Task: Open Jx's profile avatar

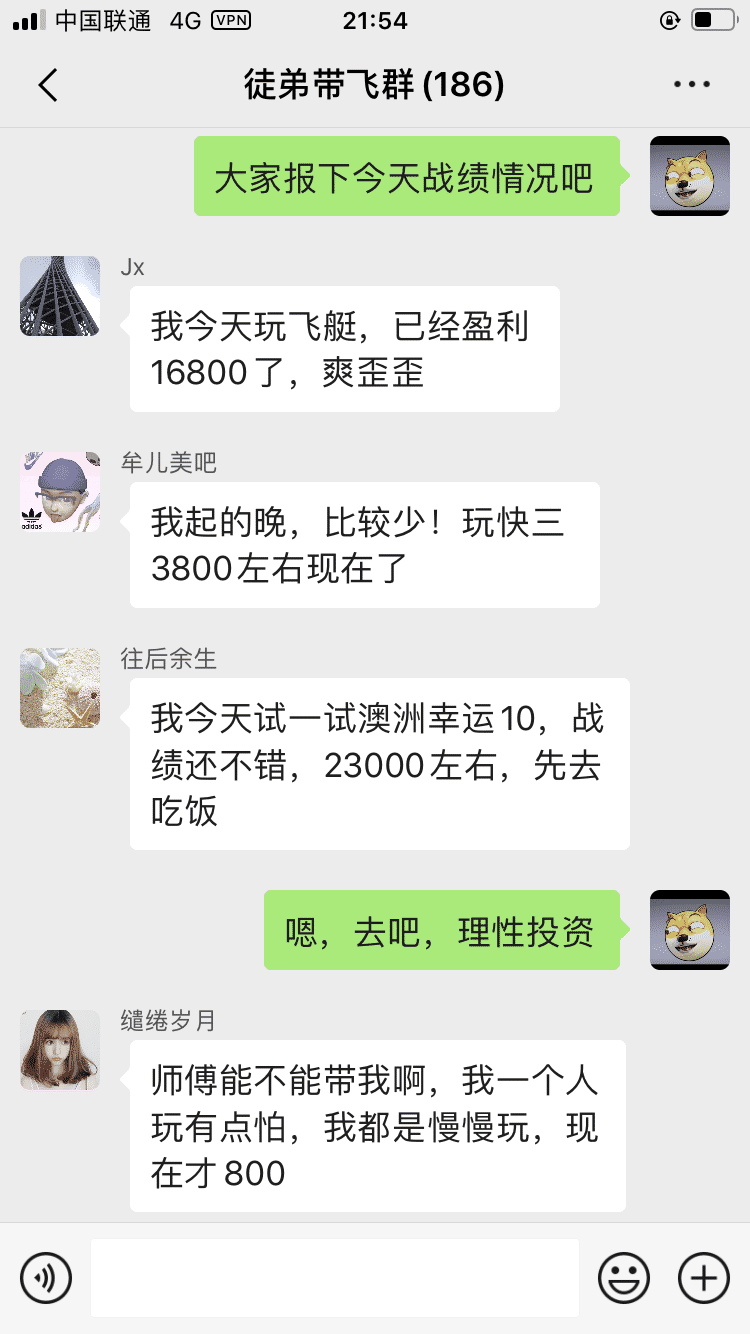Action: click(x=60, y=296)
